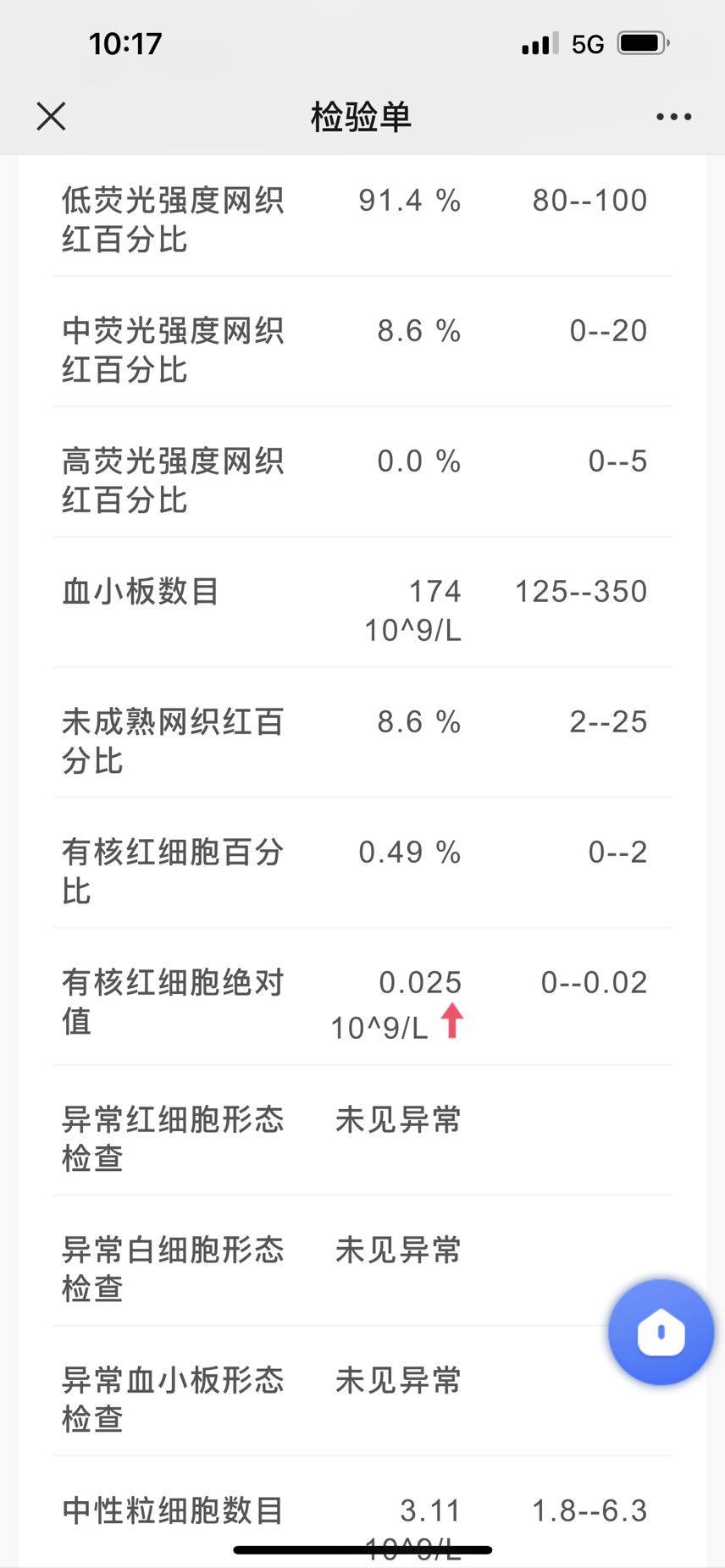Screen dimensions: 725x1568
Task: Close the 检验单 page
Action: coord(52,117)
